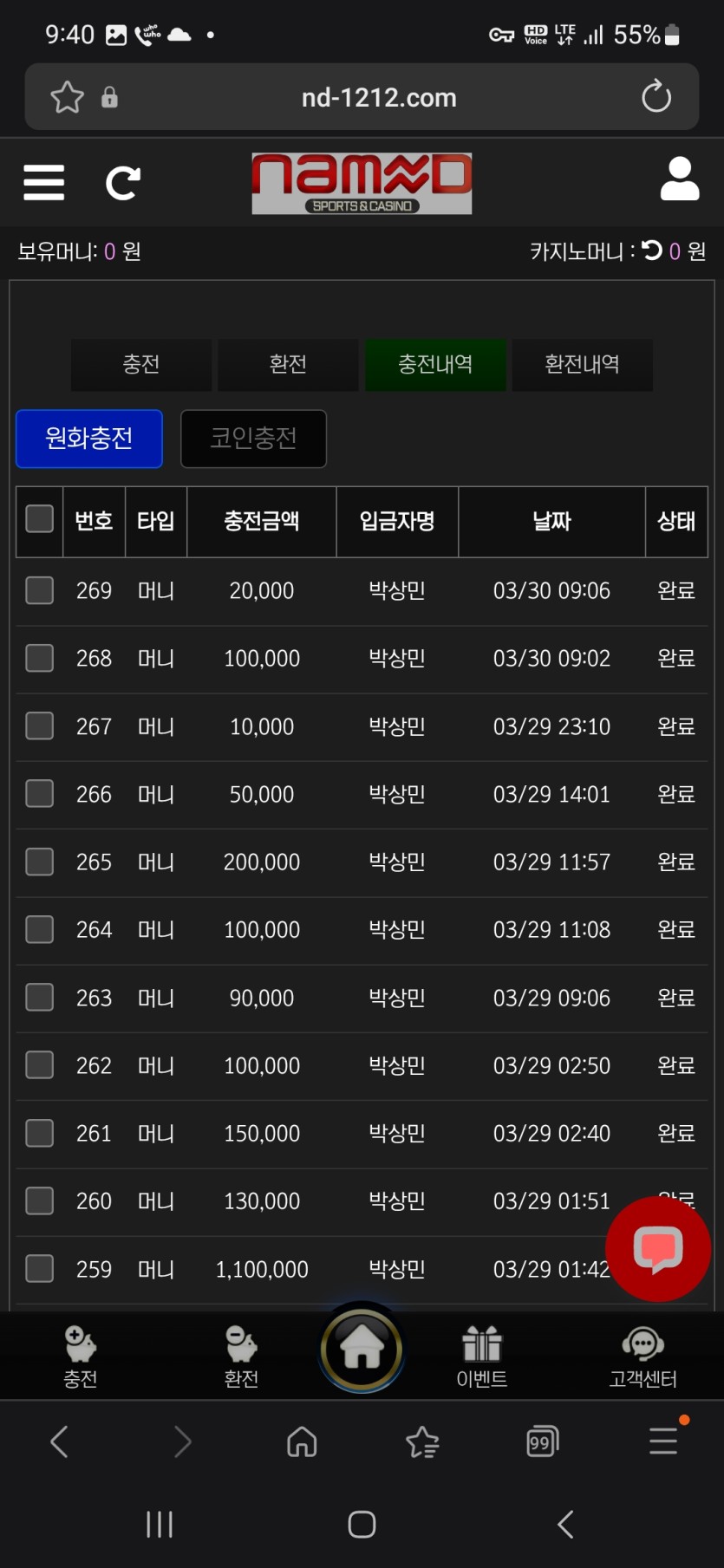724x1568 pixels.
Task: Switch to the 충전 tab
Action: coord(140,364)
